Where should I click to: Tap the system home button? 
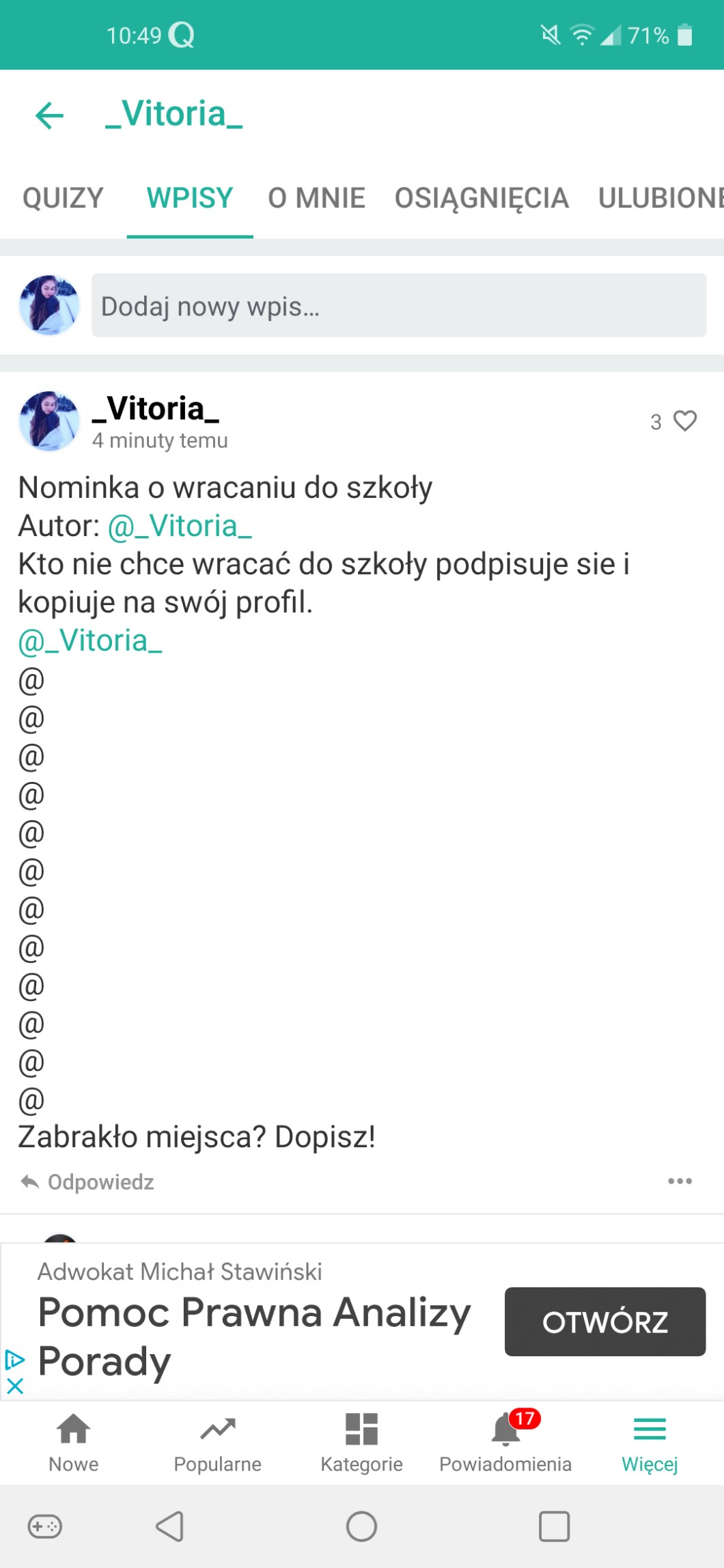tap(361, 1527)
